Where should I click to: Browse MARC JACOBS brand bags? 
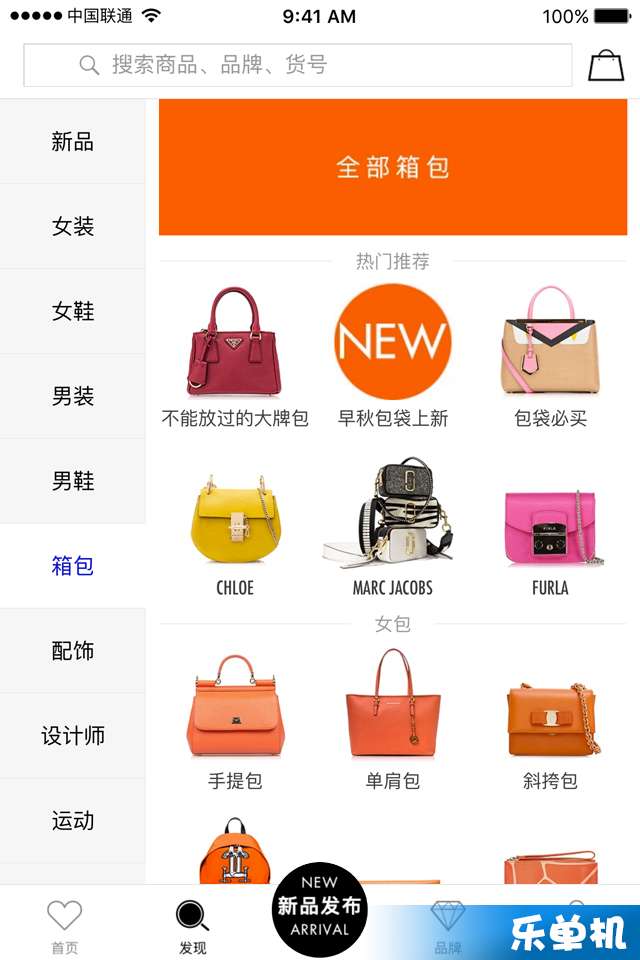point(393,530)
